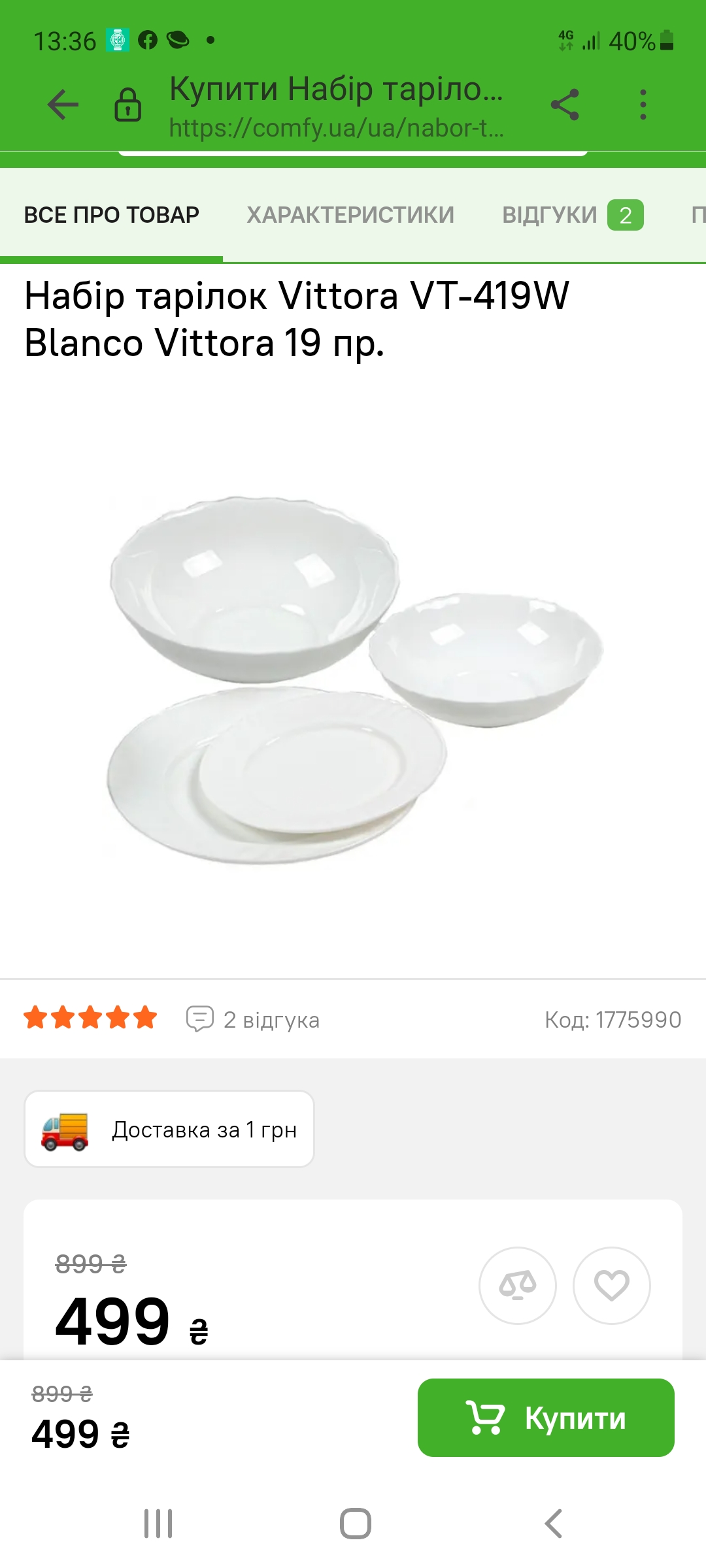The image size is (706, 1568).
Task: Go back using the browser arrow
Action: (63, 105)
